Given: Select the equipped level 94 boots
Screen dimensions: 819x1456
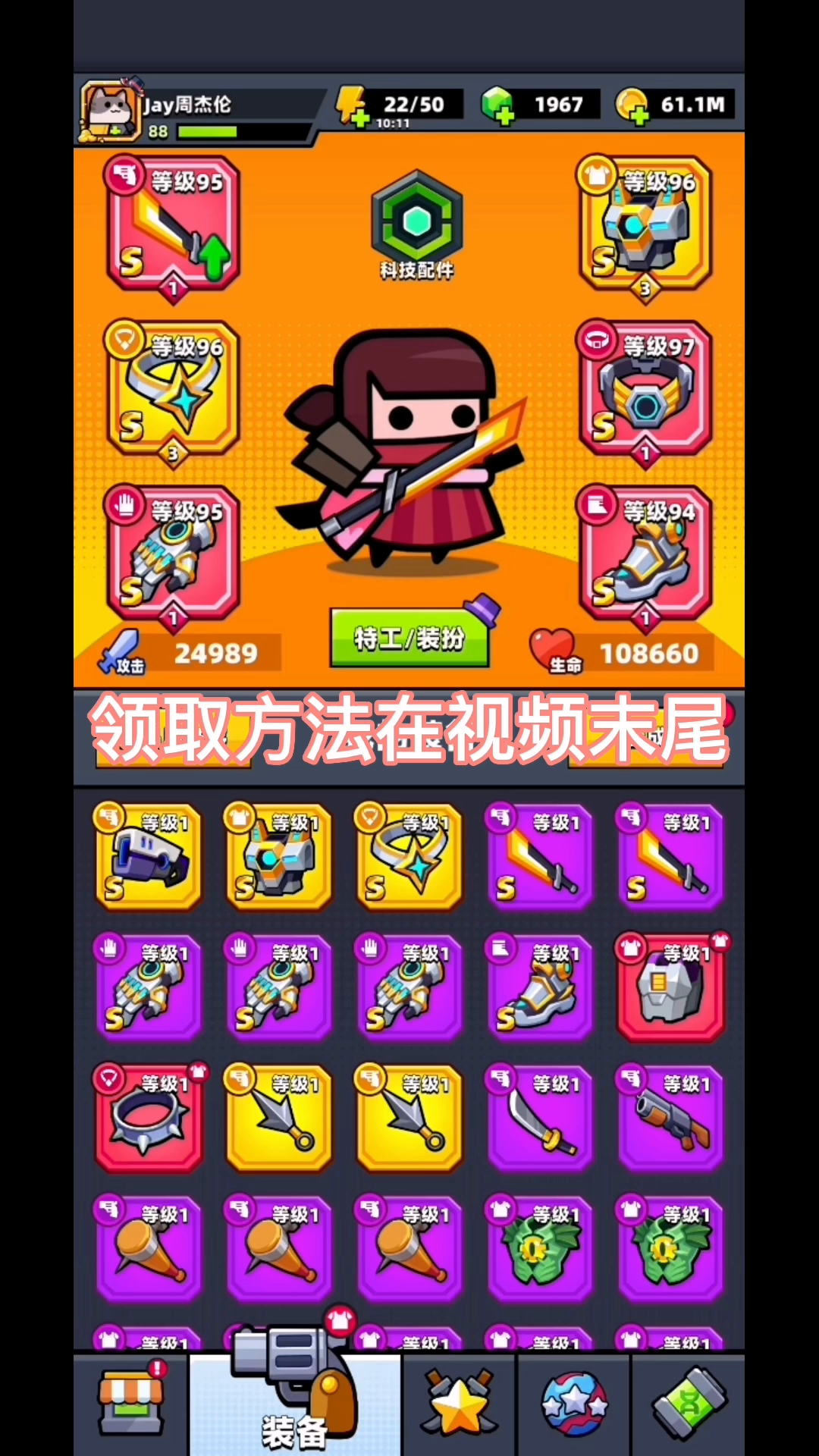Looking at the screenshot, I should click(x=645, y=554).
